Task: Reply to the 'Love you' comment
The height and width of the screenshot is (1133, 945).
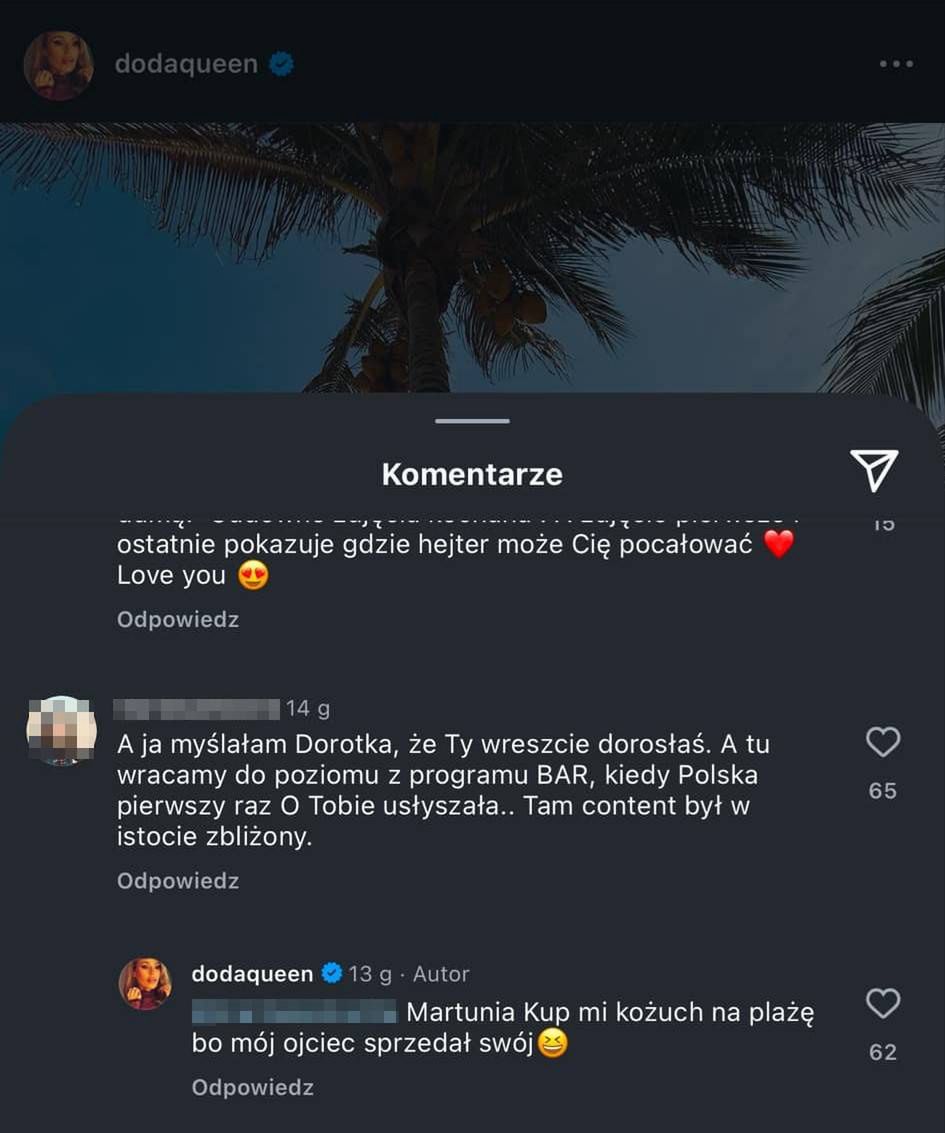Action: pyautogui.click(x=178, y=619)
